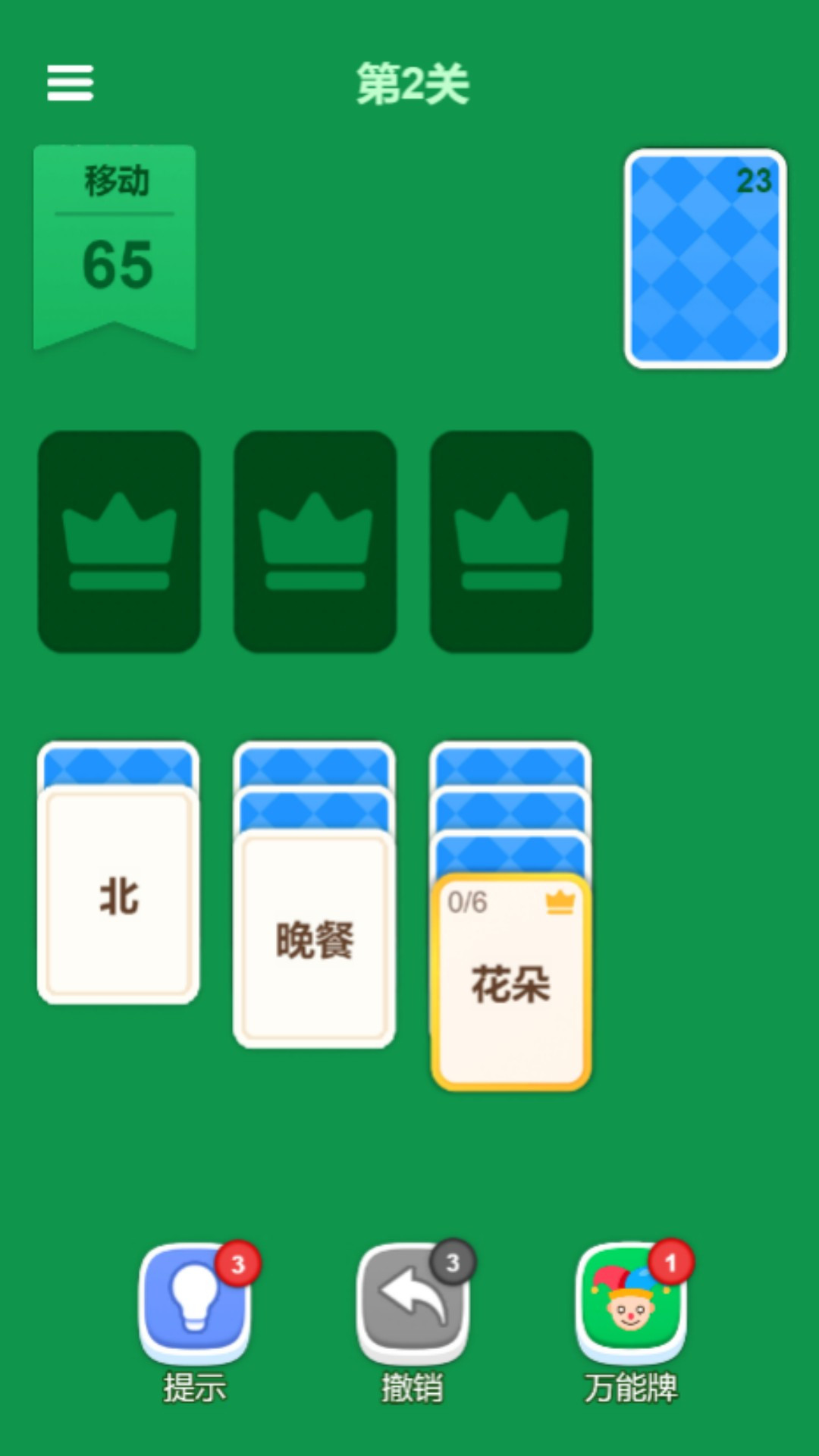Select the 晚餐 card
Viewport: 819px width, 1456px height.
[314, 940]
